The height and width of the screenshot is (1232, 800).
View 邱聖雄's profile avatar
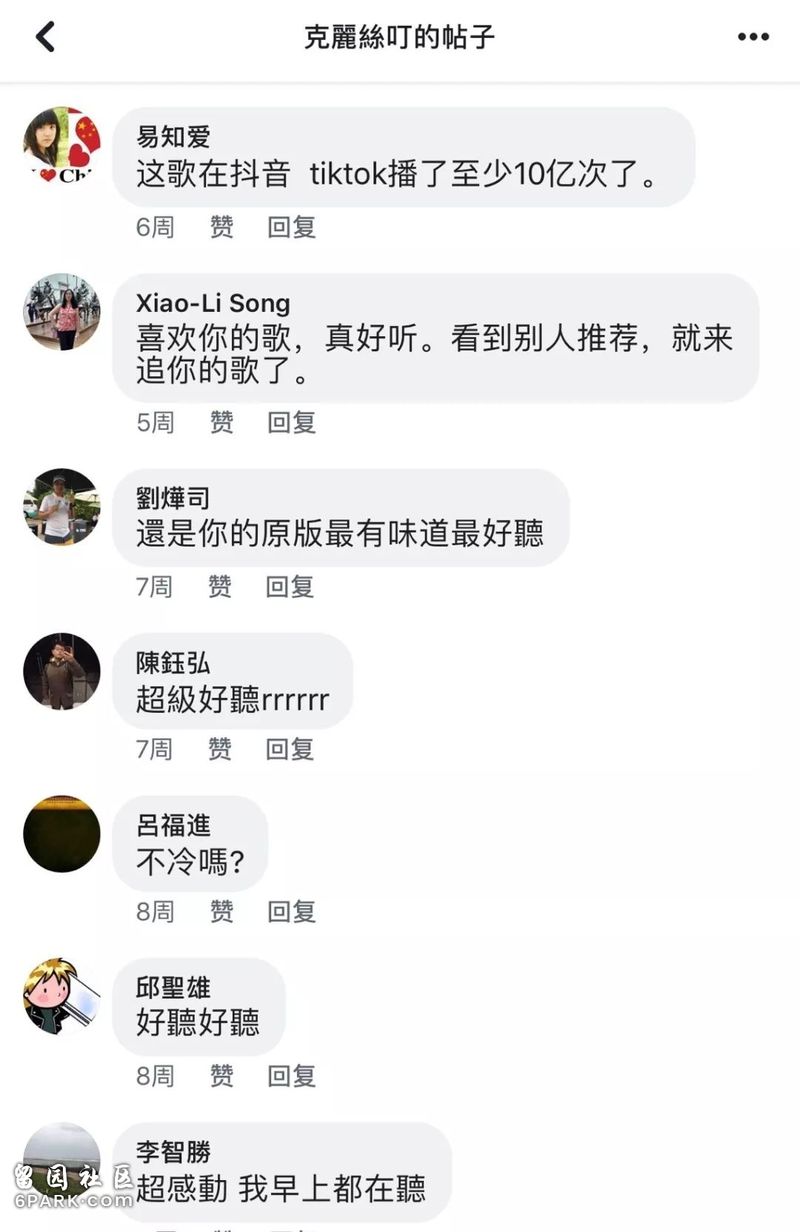pyautogui.click(x=62, y=996)
